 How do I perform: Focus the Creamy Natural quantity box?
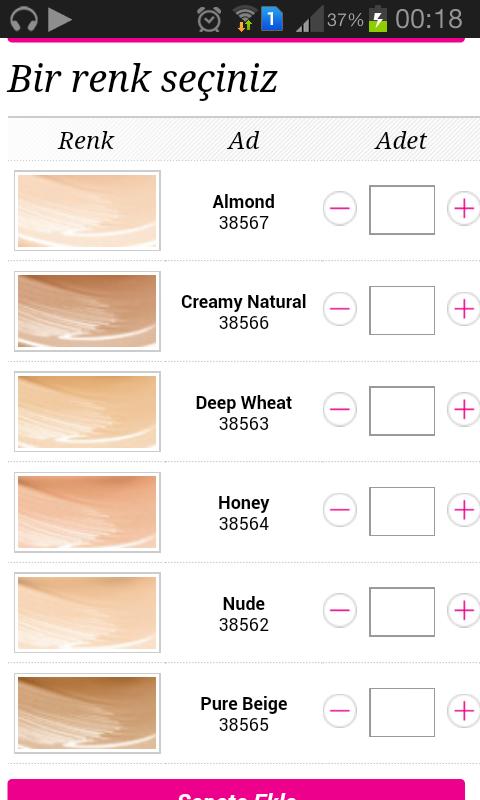[402, 310]
